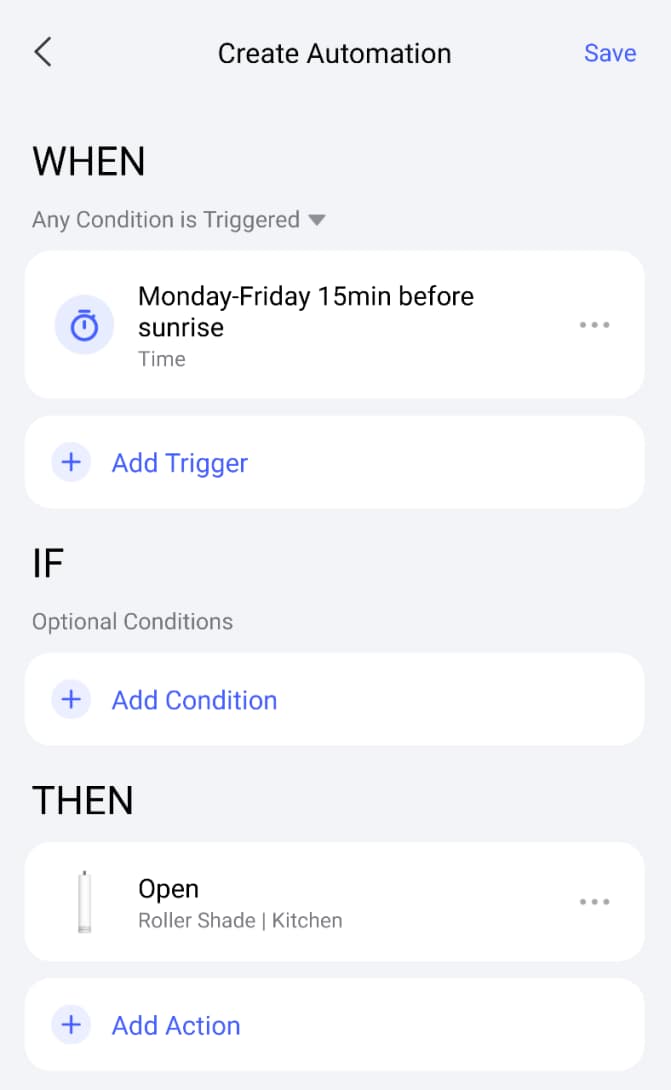Open the Monday-Friday sunrise time trigger

pyautogui.click(x=305, y=325)
